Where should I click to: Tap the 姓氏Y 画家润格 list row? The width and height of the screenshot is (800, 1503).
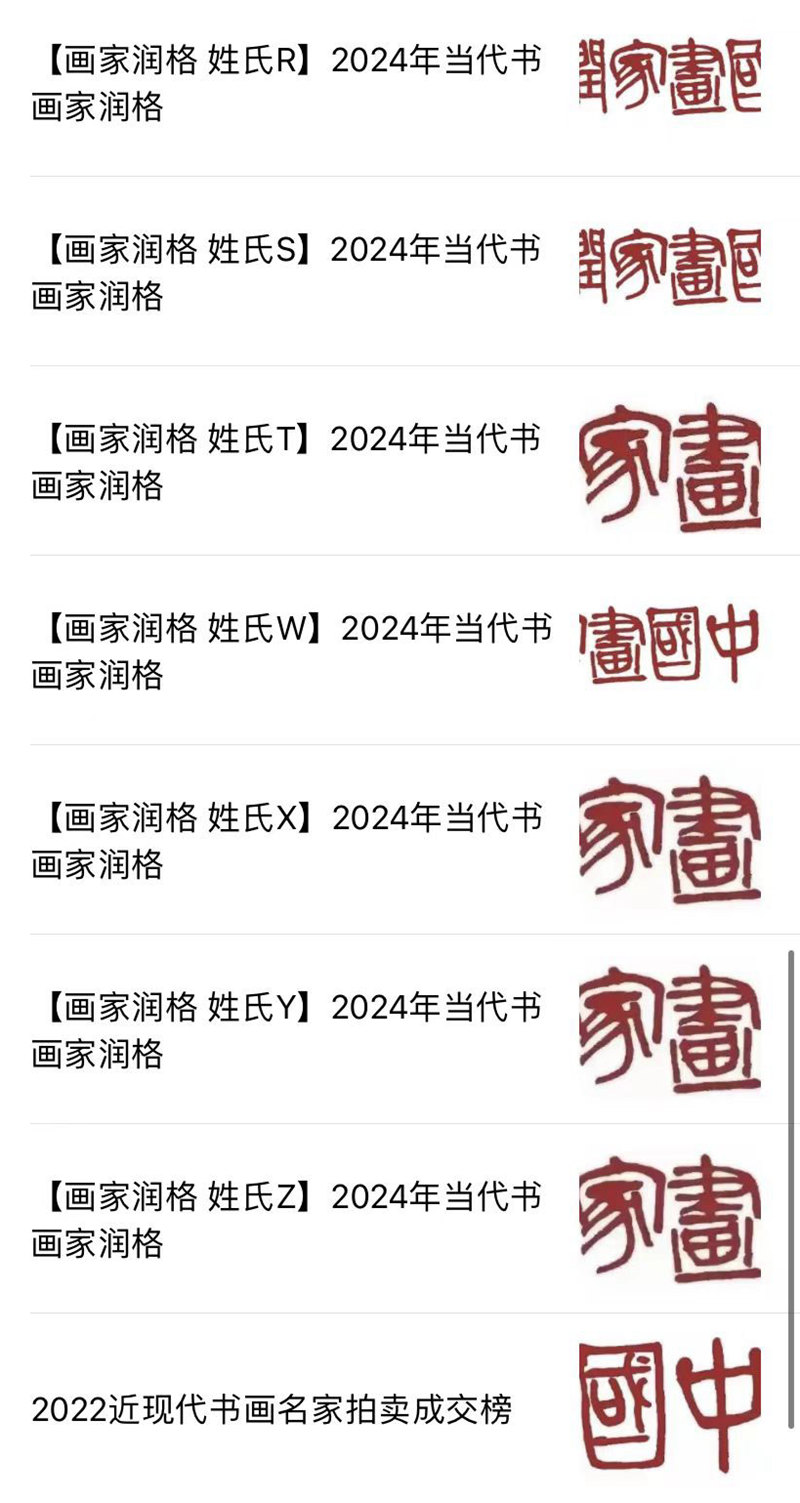click(x=290, y=1030)
